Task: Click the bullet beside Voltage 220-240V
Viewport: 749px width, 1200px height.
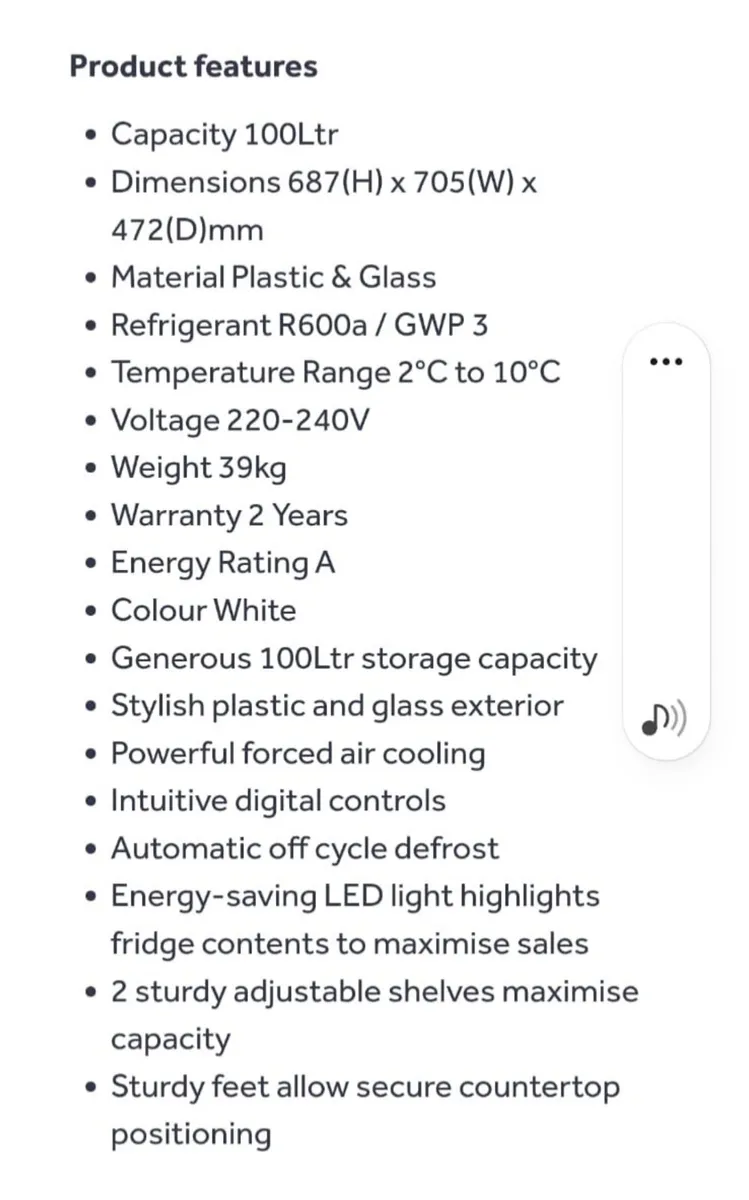Action: click(x=89, y=419)
